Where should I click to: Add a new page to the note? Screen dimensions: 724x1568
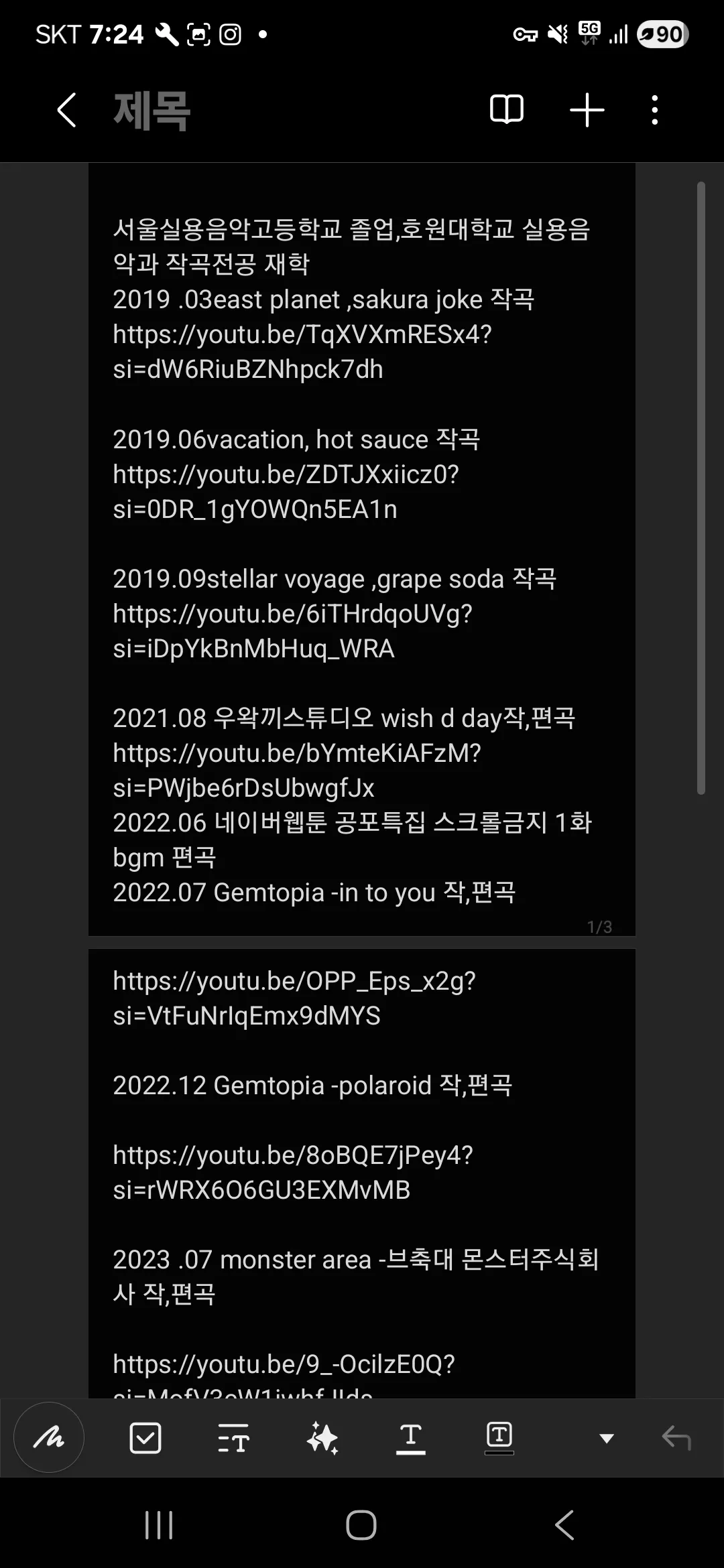pos(586,109)
